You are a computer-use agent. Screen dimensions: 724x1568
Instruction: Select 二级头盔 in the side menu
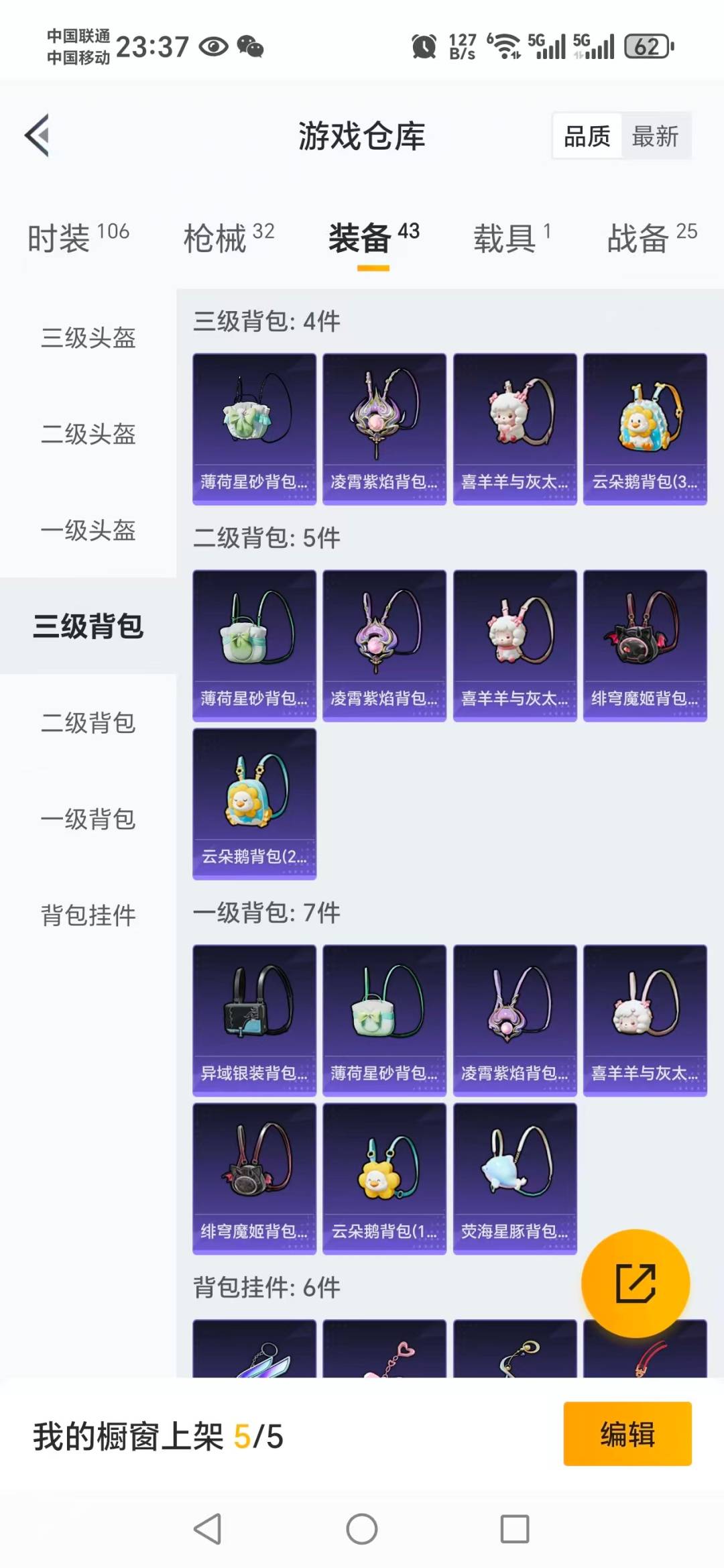pos(88,434)
